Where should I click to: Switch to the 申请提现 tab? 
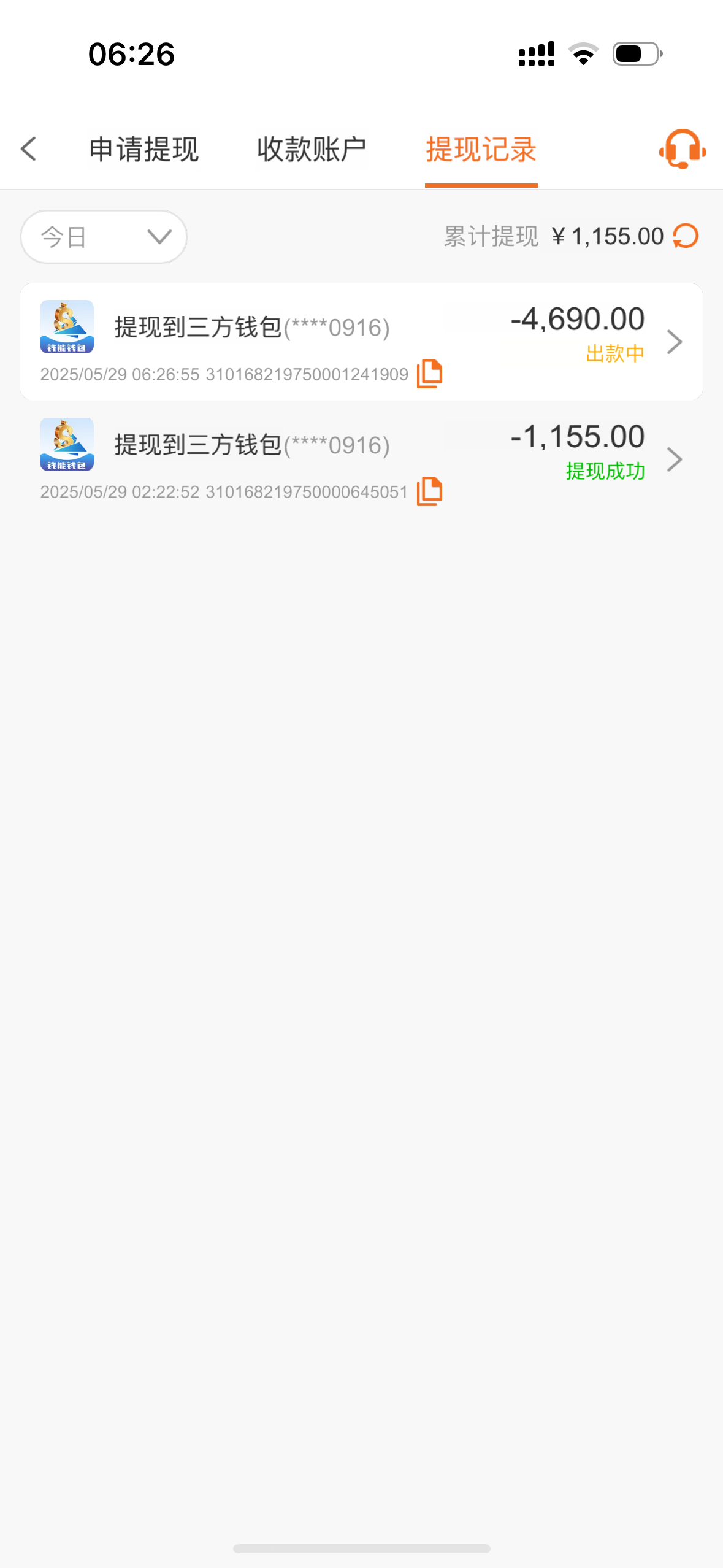[144, 150]
